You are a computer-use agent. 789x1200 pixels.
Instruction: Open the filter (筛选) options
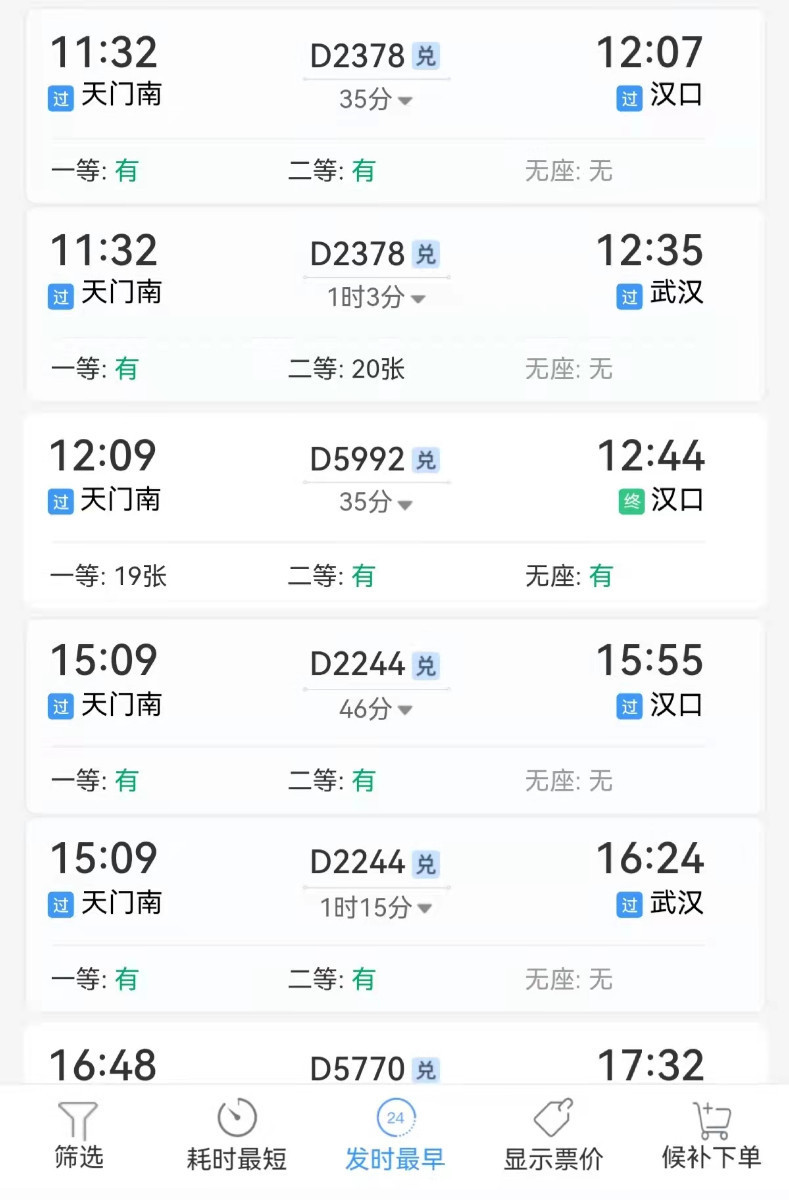click(79, 1137)
